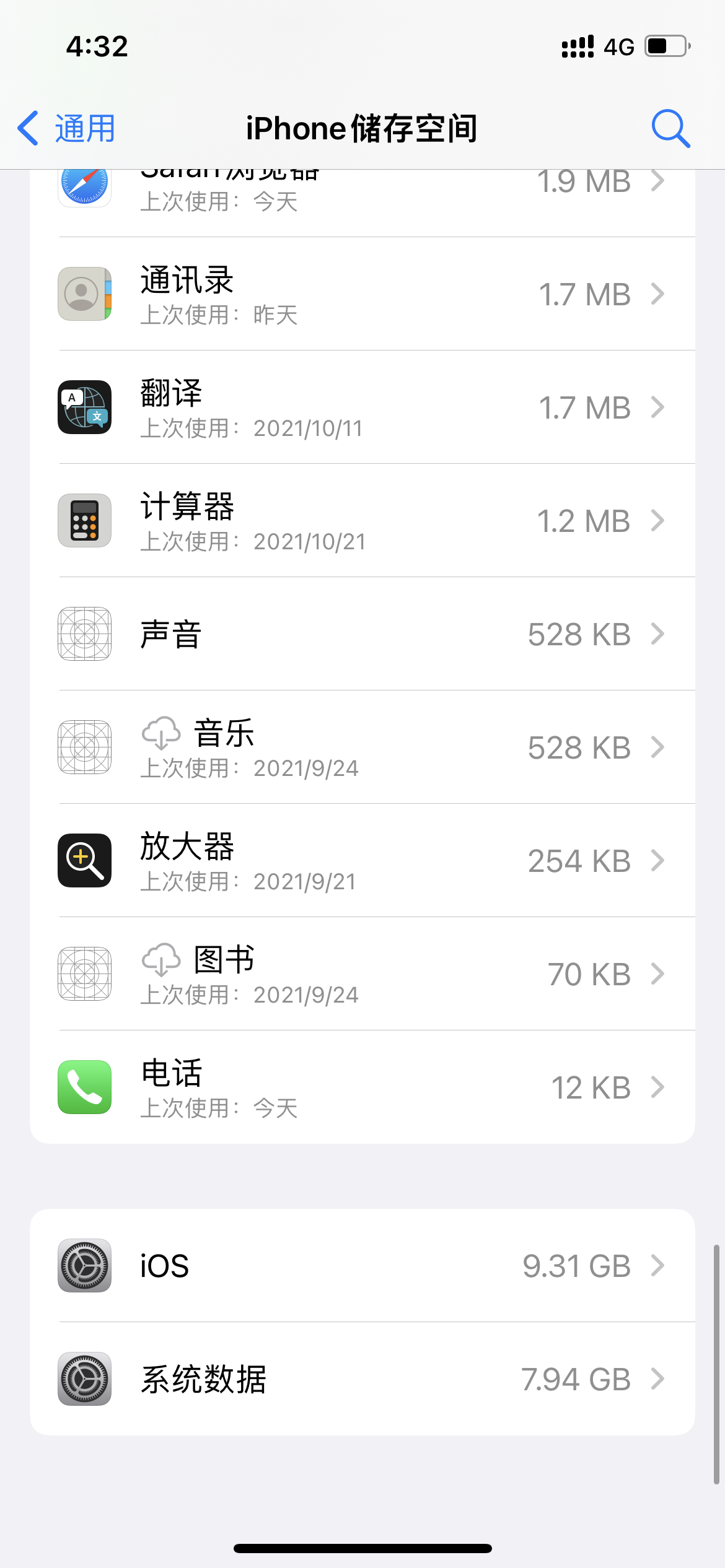Viewport: 725px width, 1568px height.
Task: View 电话 storage details
Action: pyautogui.click(x=362, y=1087)
